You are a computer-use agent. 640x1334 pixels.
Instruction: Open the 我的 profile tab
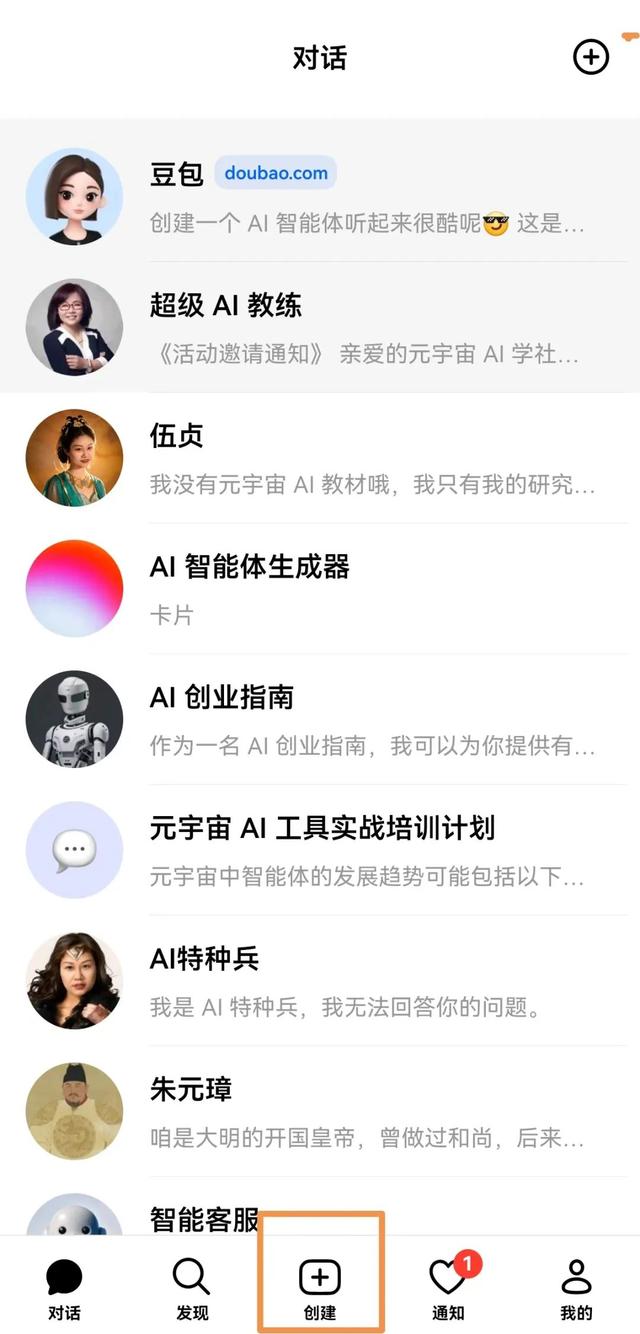click(576, 1289)
